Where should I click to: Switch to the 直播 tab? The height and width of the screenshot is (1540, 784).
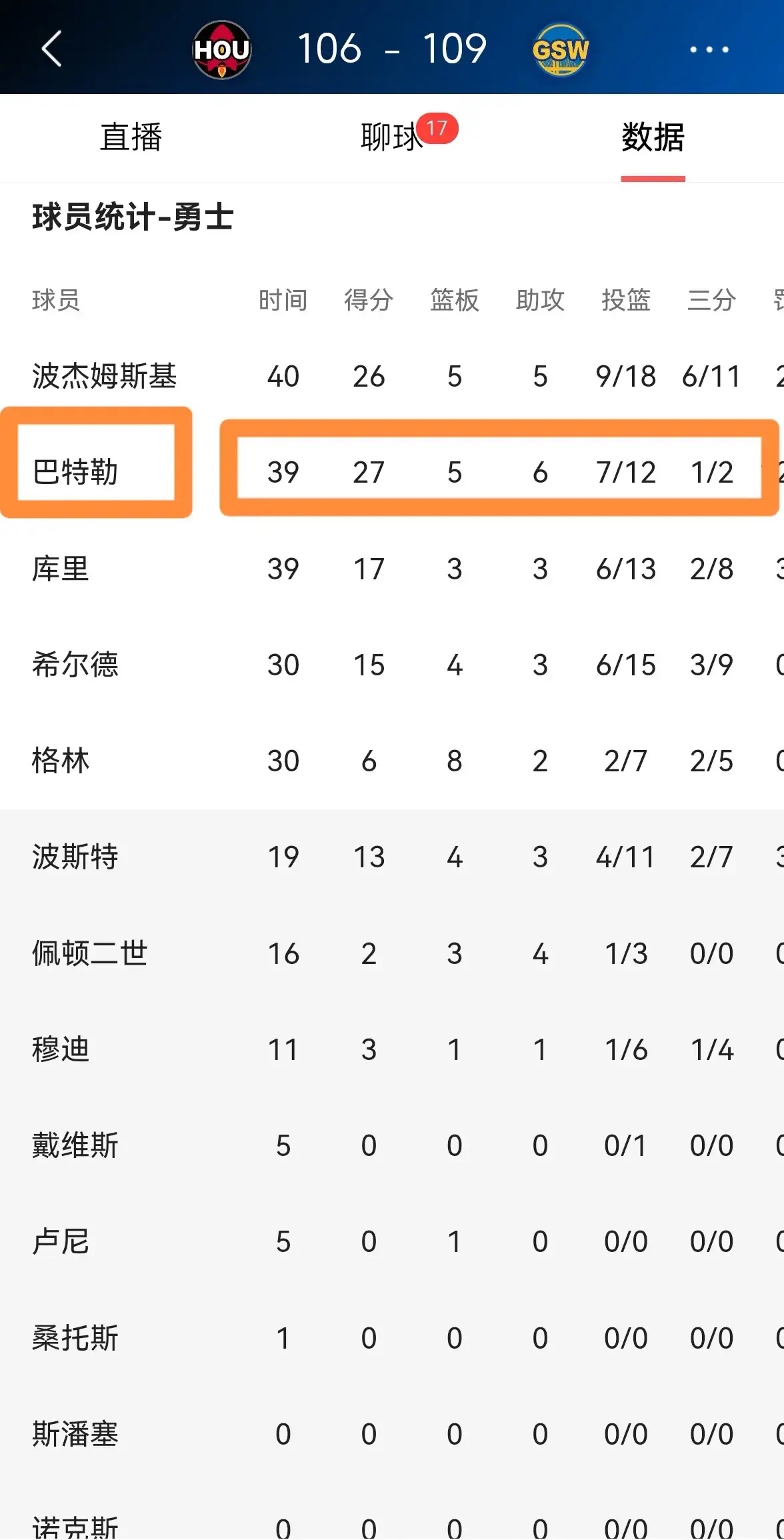pos(131,137)
